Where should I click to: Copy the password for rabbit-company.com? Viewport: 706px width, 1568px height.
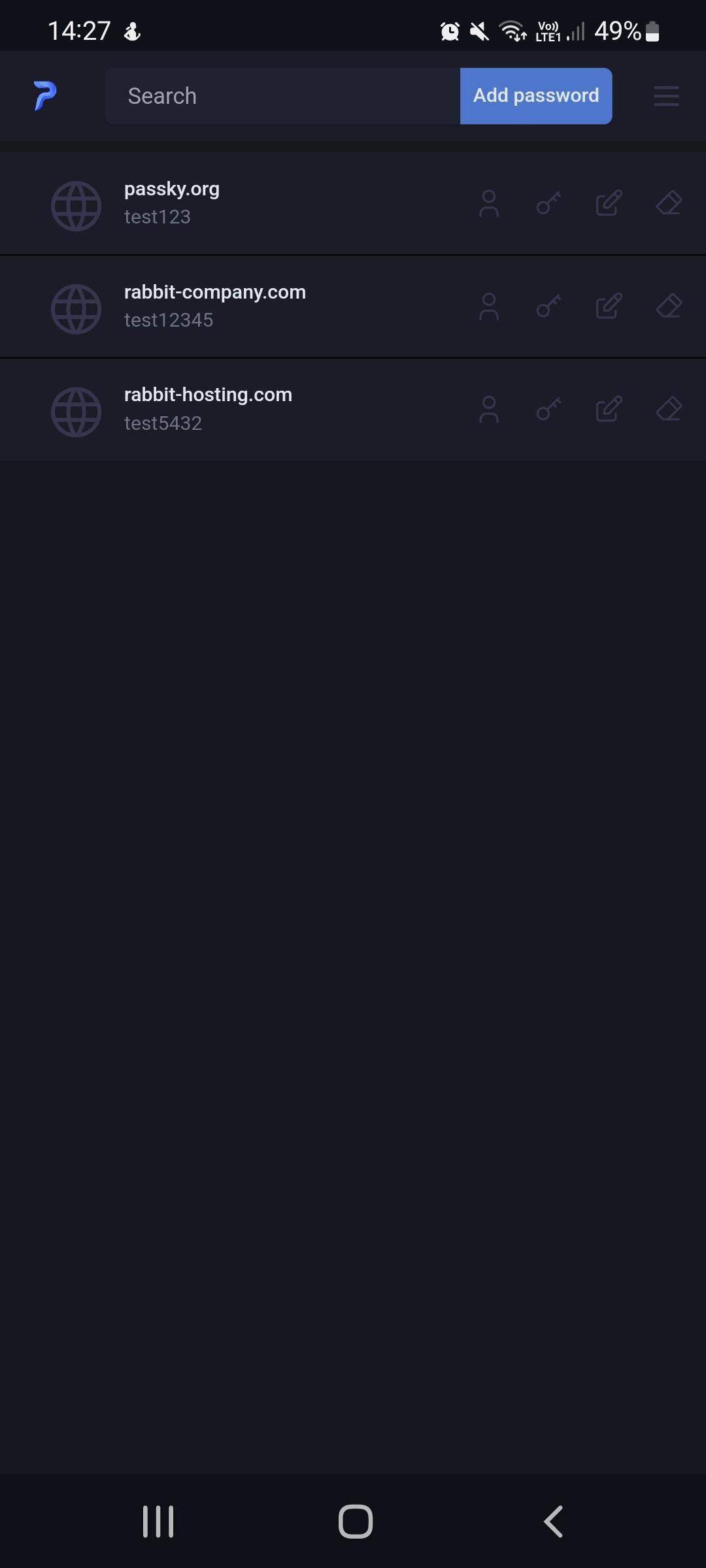(x=546, y=308)
